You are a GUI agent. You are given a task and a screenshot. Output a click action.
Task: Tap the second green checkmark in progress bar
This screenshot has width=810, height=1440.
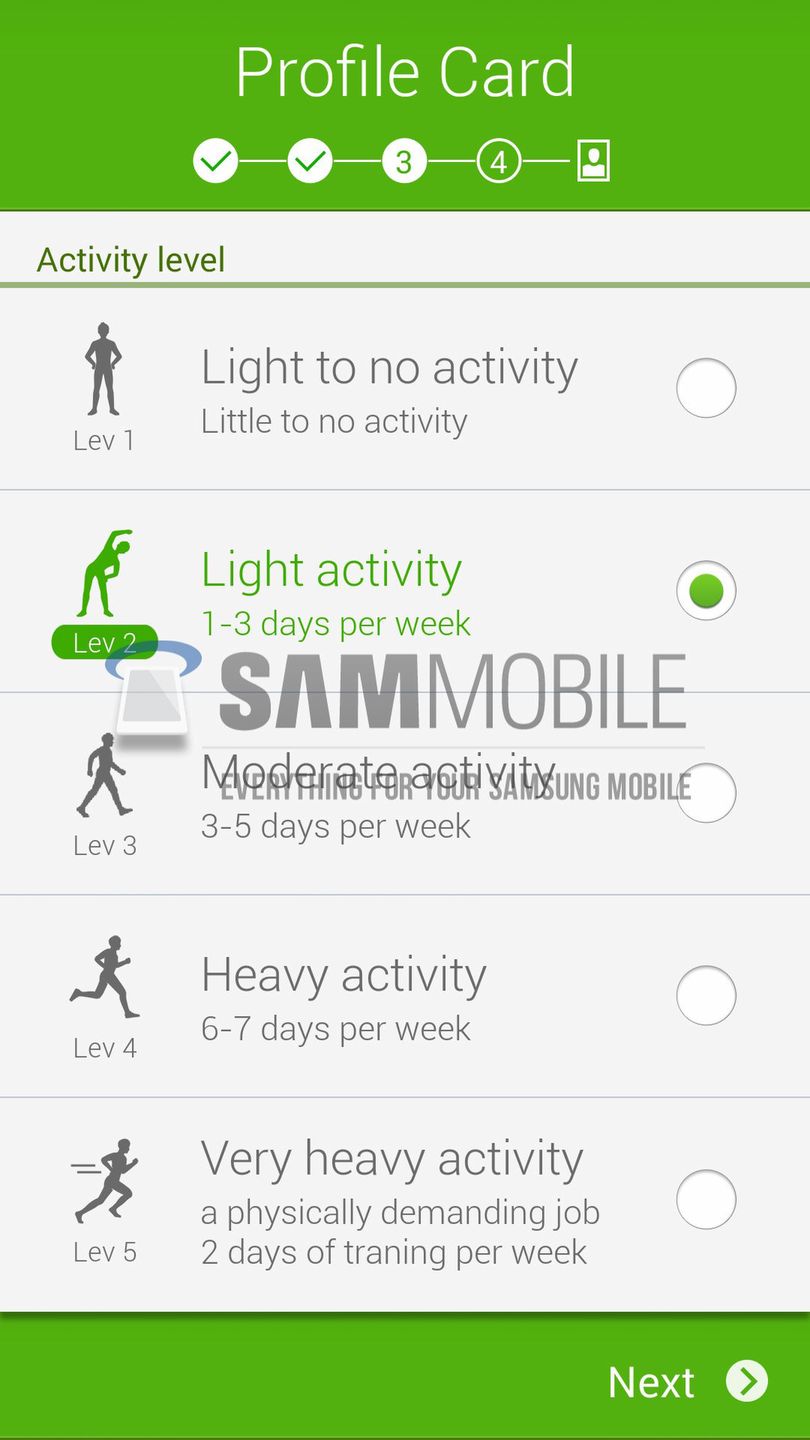(x=310, y=160)
